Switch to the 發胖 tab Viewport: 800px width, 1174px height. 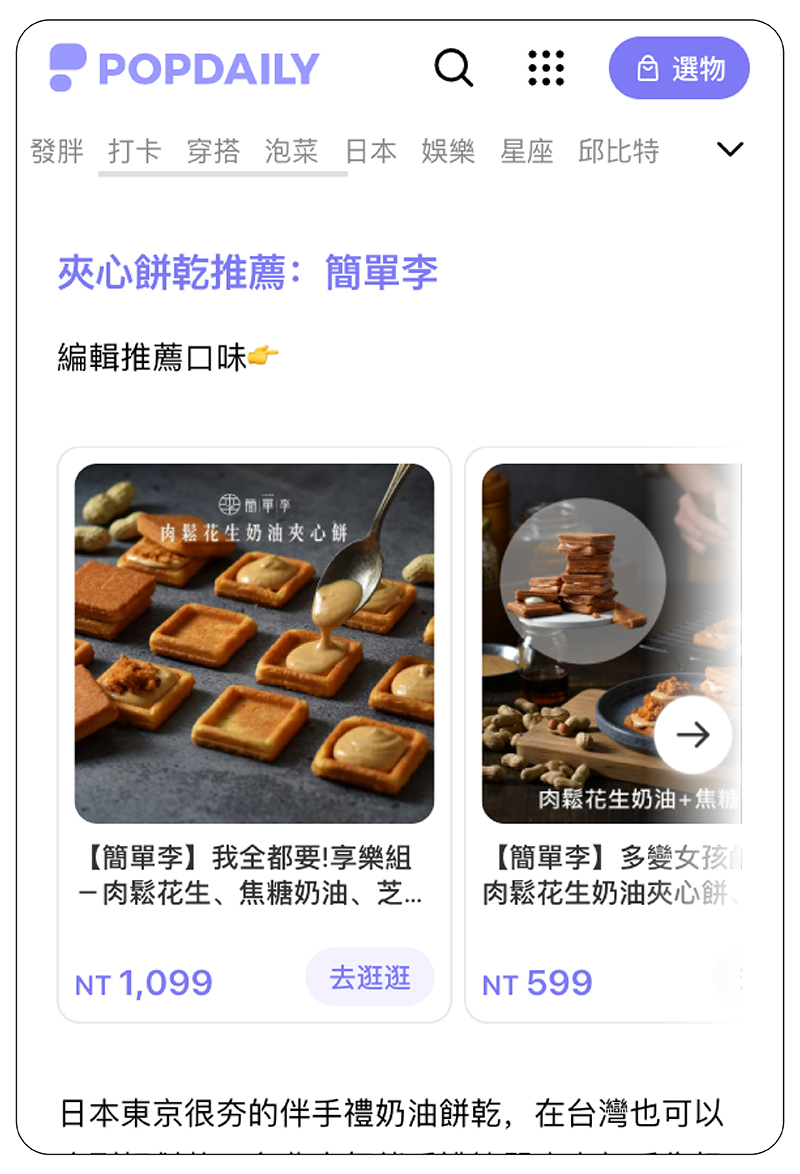(x=57, y=151)
